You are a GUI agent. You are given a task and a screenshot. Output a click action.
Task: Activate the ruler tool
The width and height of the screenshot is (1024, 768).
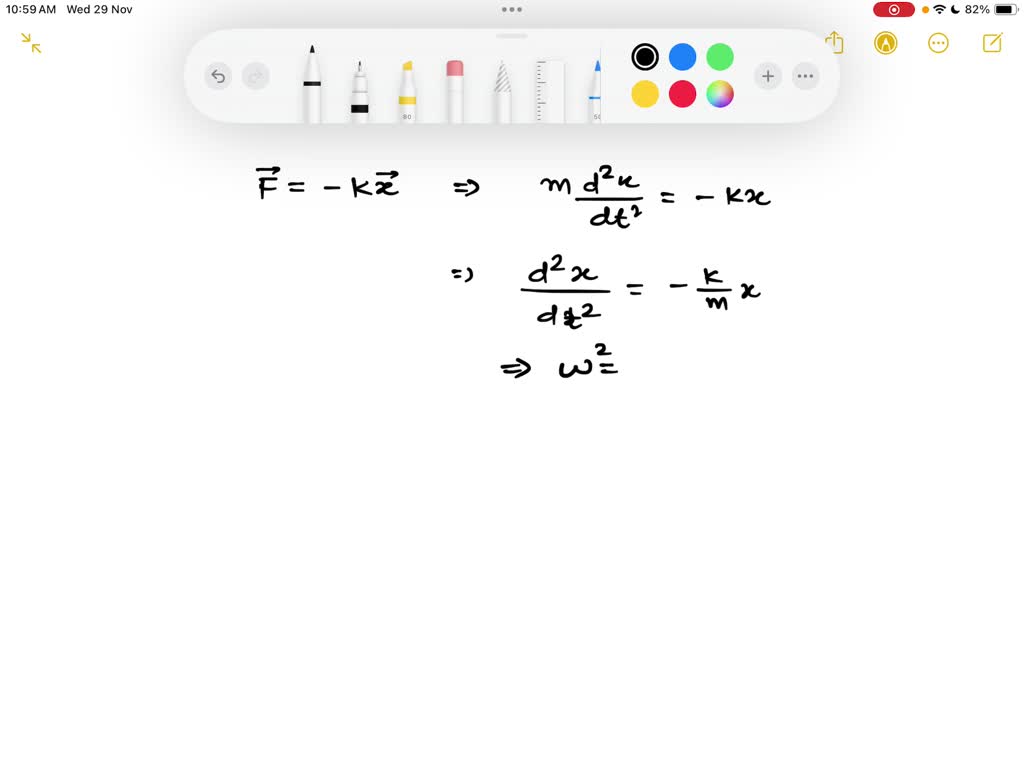point(549,92)
